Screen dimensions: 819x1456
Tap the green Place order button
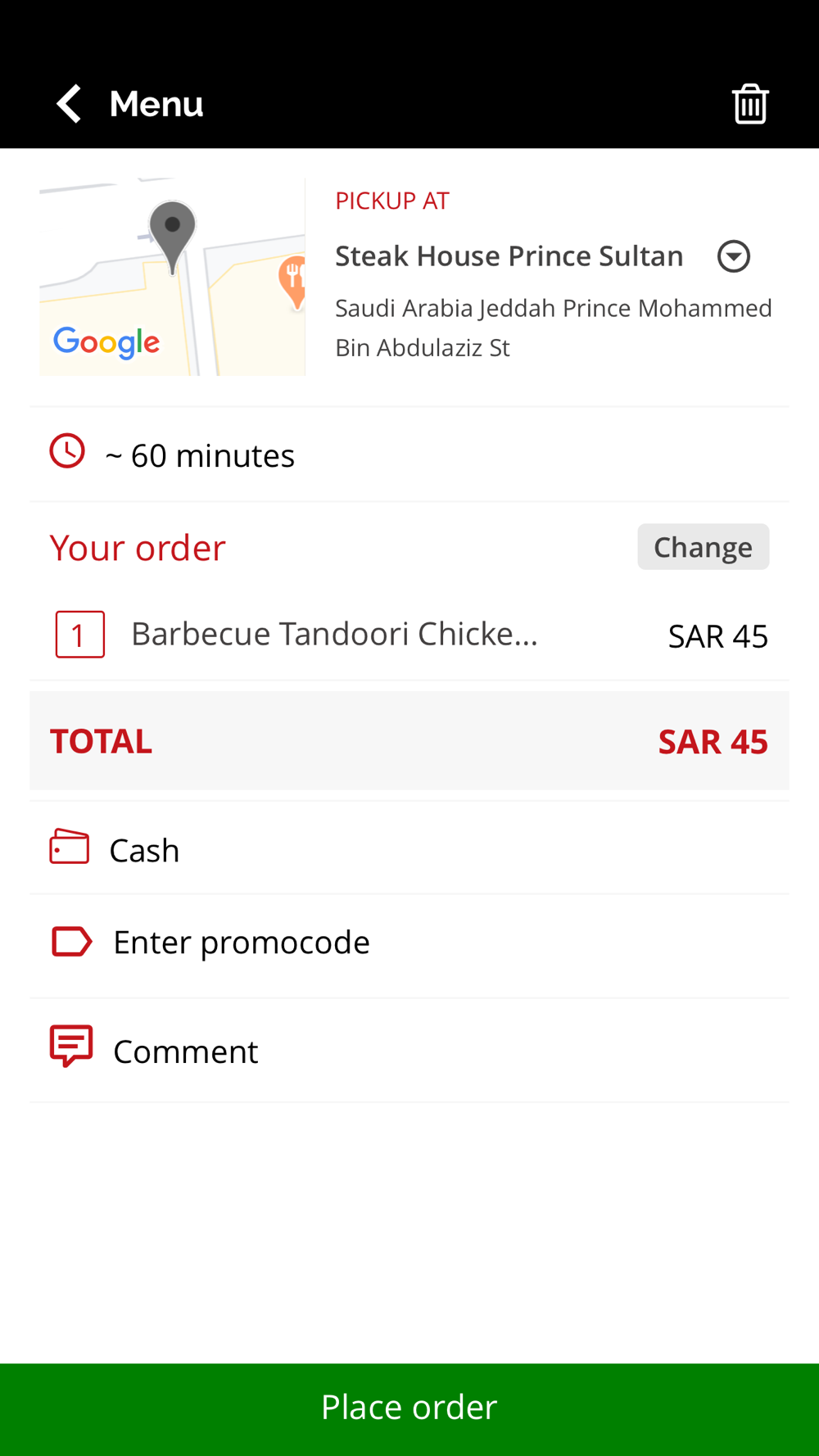tap(409, 1409)
